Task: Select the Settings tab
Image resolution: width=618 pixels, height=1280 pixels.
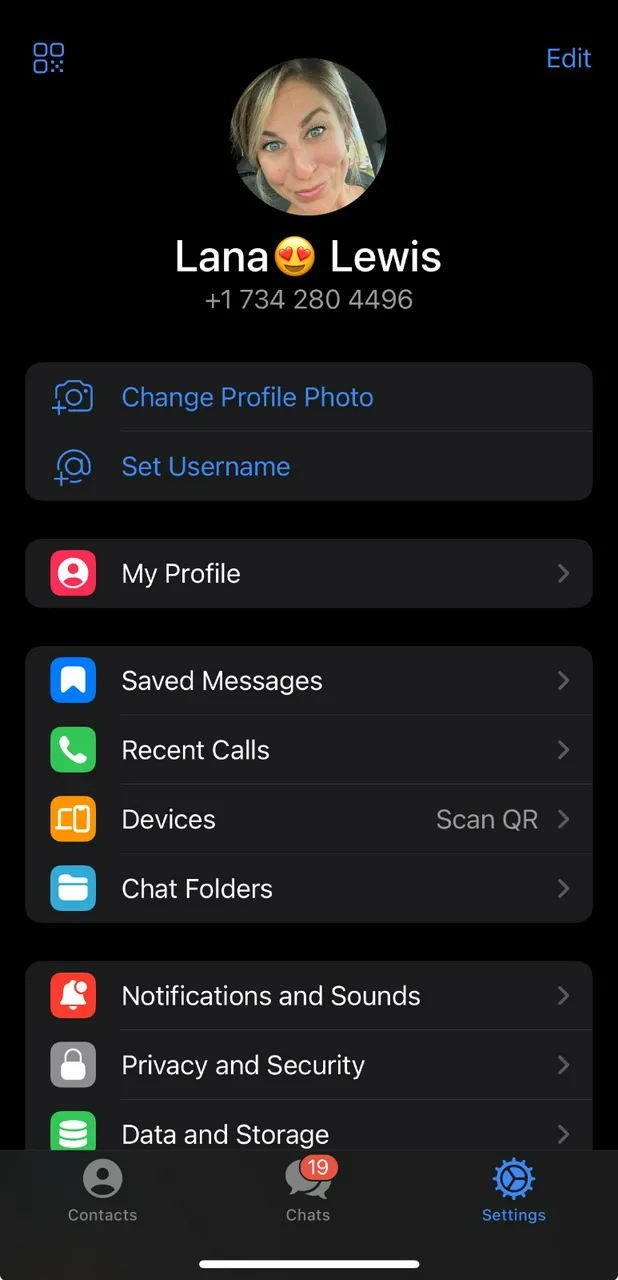Action: (514, 1192)
